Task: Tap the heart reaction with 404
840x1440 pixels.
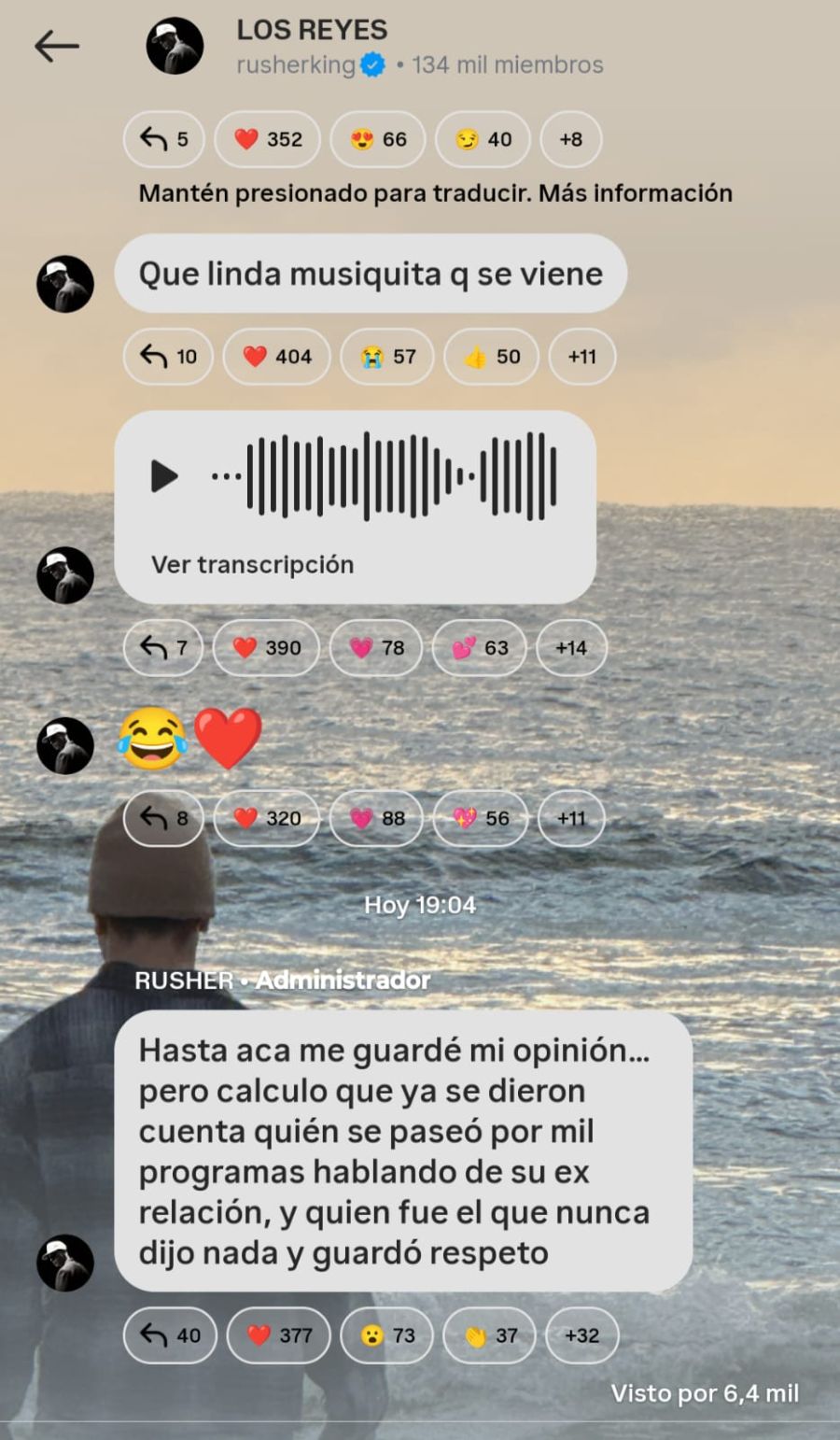Action: click(276, 356)
